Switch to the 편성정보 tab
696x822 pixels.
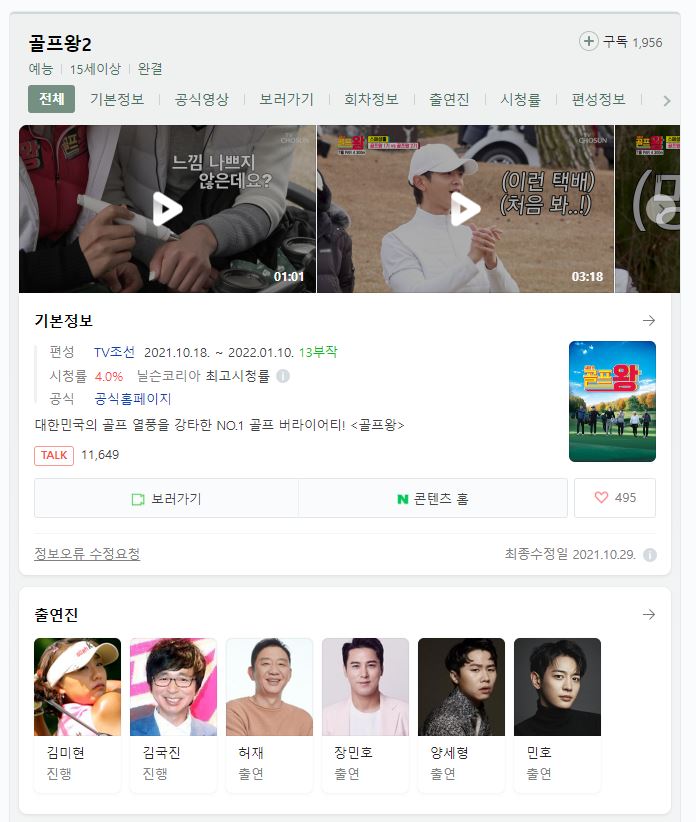click(598, 99)
